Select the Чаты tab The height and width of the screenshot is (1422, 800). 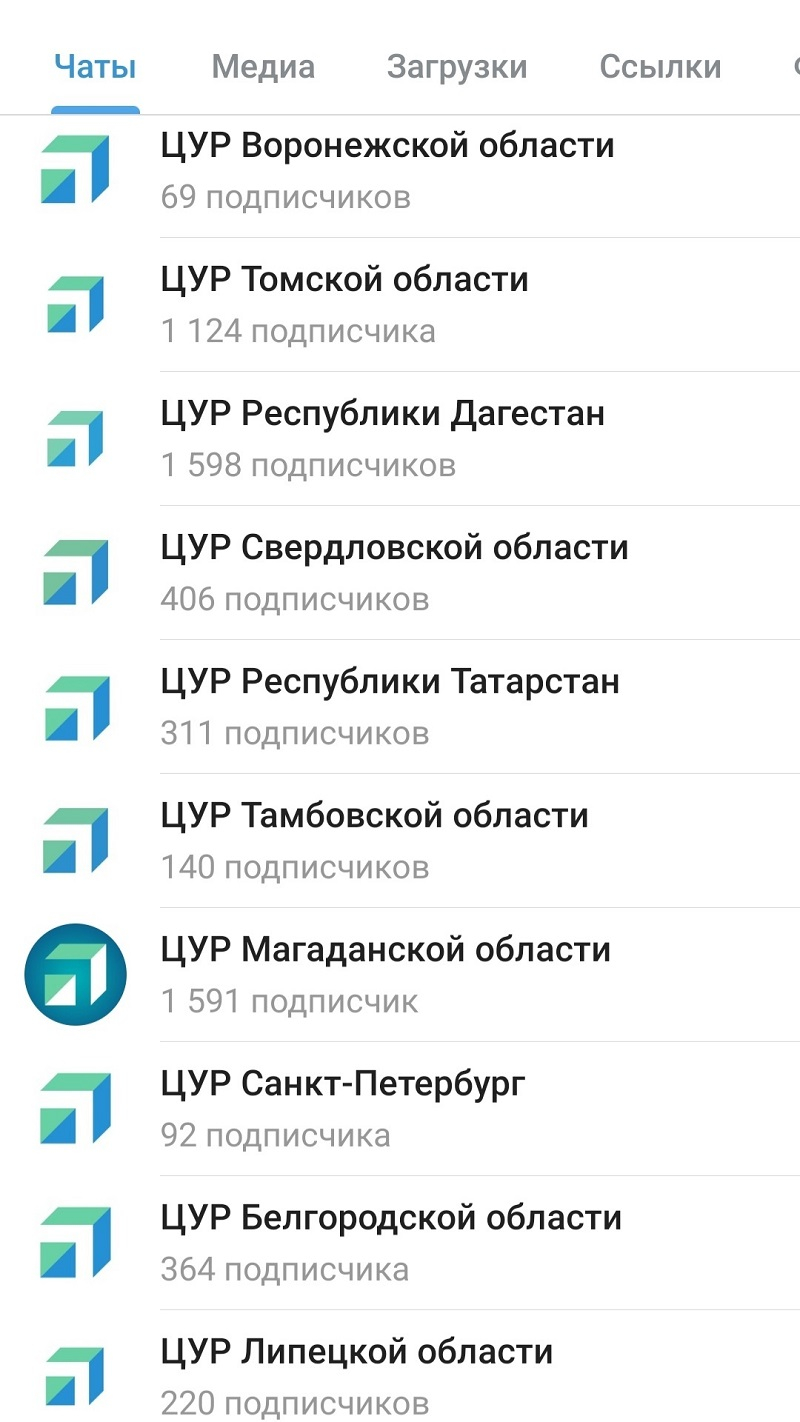coord(95,67)
